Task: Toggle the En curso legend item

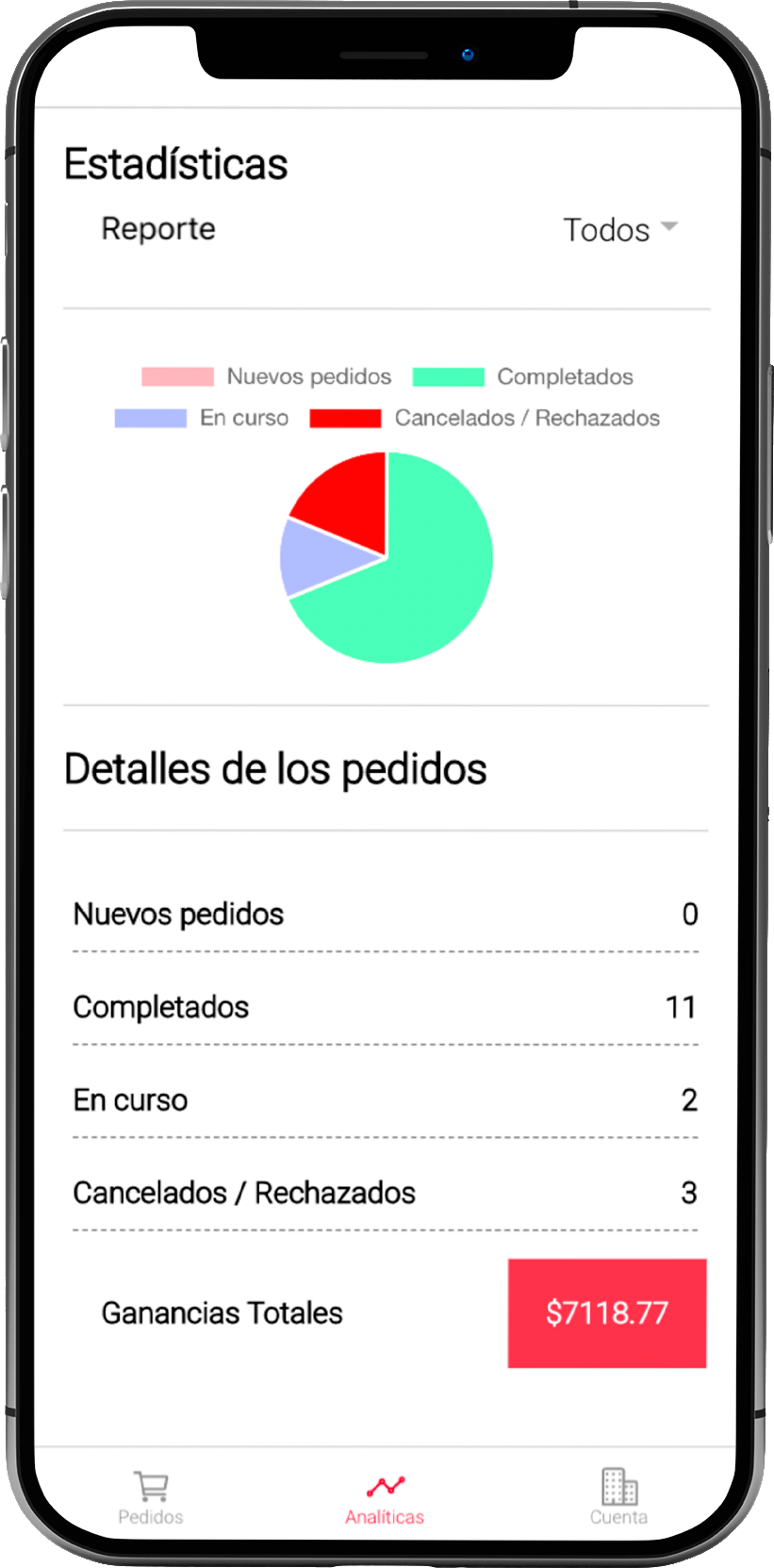Action: tap(202, 418)
